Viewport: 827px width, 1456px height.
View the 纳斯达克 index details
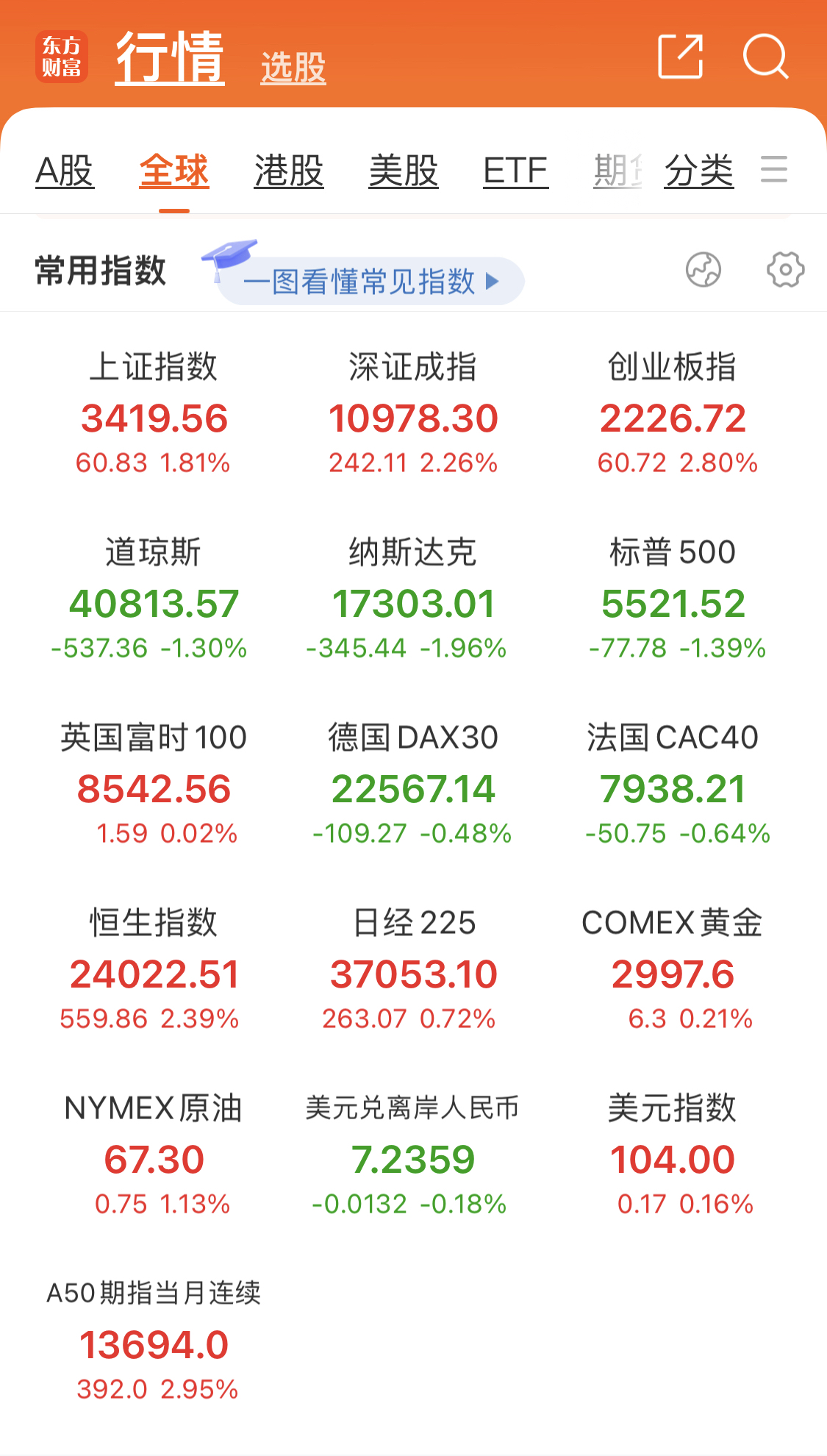point(413,604)
